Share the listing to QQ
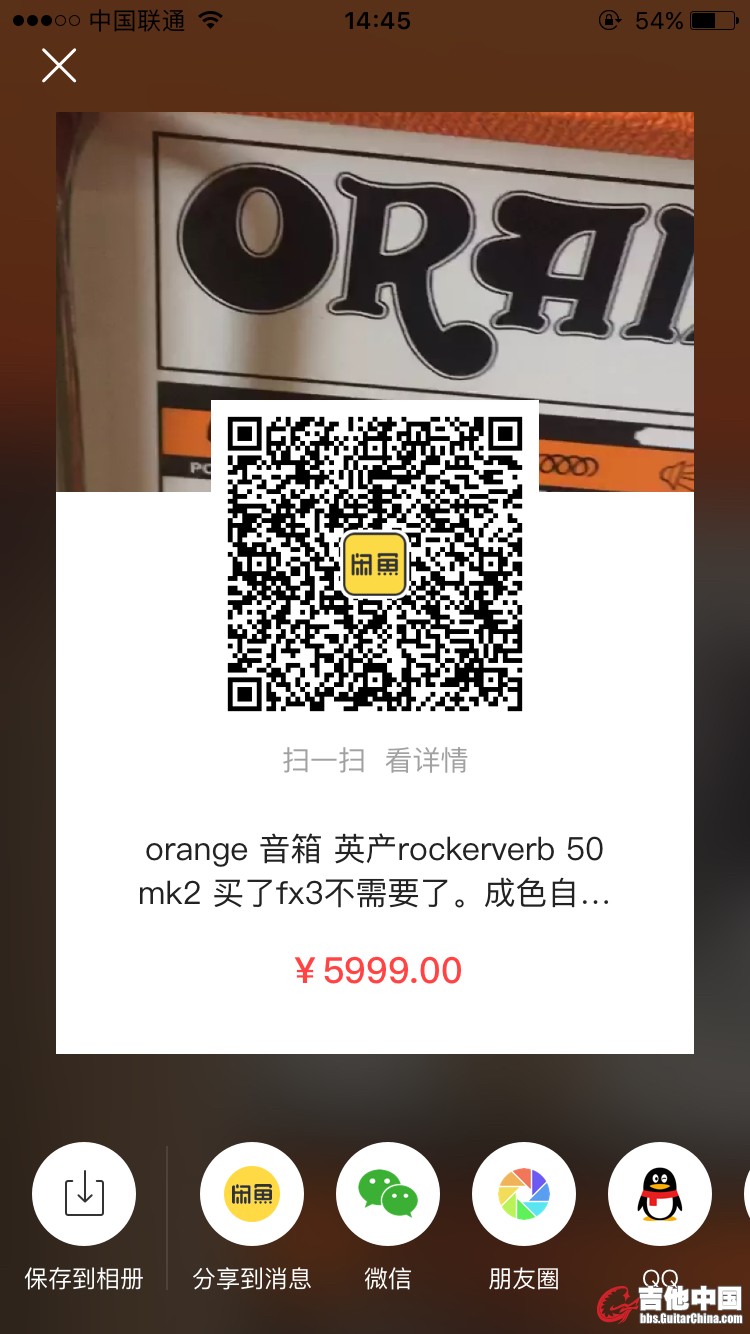Viewport: 750px width, 1334px height. click(660, 1194)
